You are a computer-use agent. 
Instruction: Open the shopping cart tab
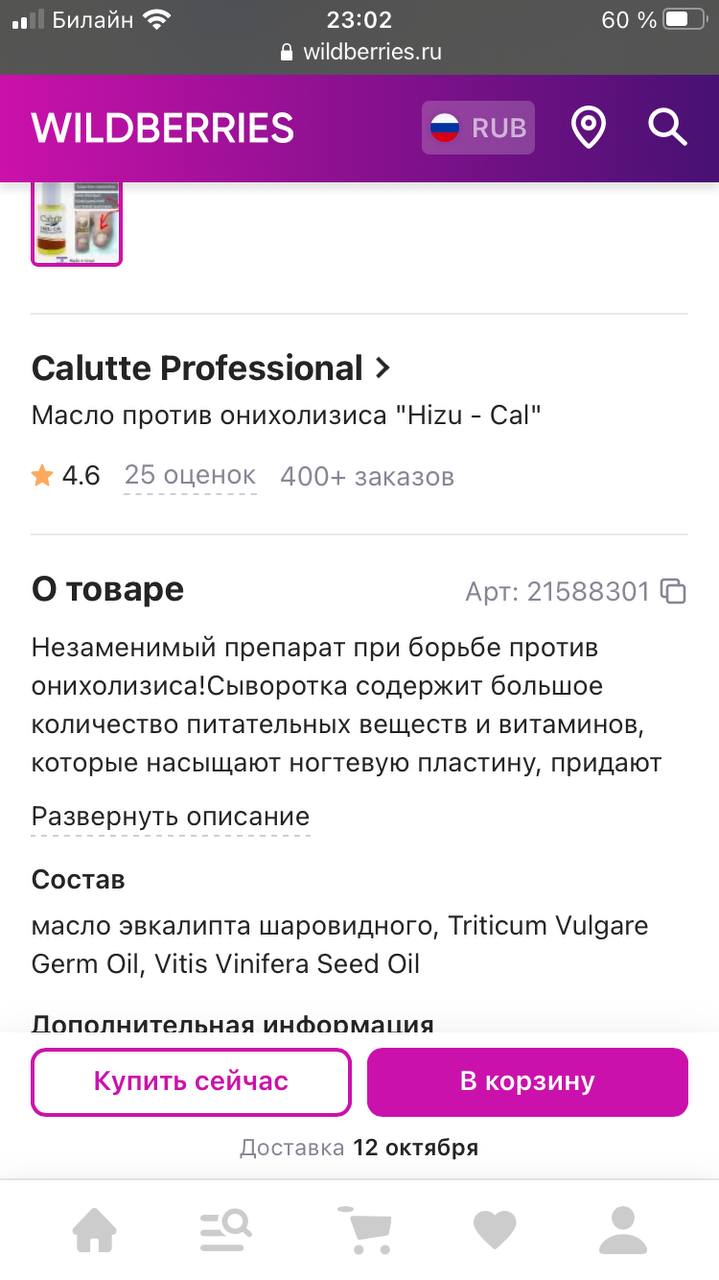pyautogui.click(x=364, y=1231)
